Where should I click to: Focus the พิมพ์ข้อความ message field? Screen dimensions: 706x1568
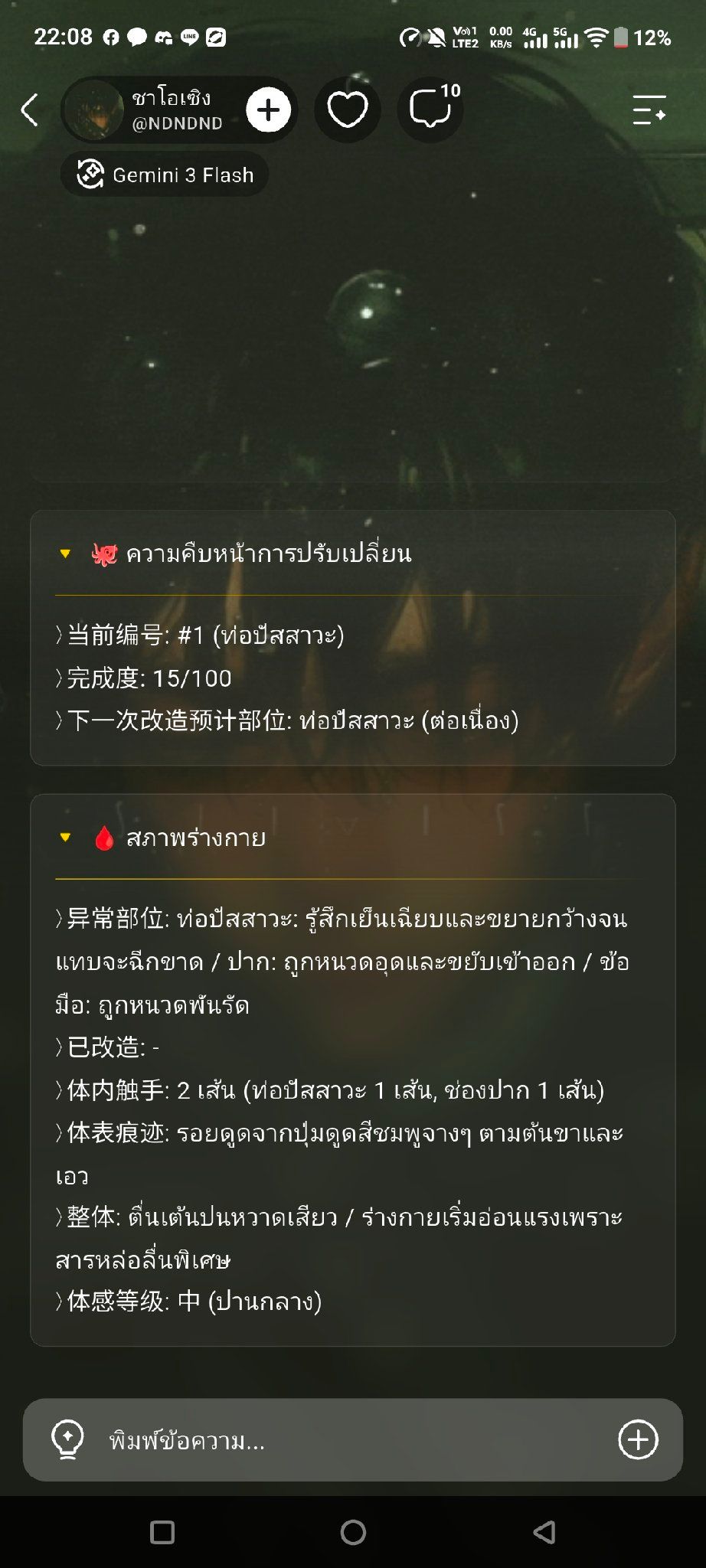352,1441
